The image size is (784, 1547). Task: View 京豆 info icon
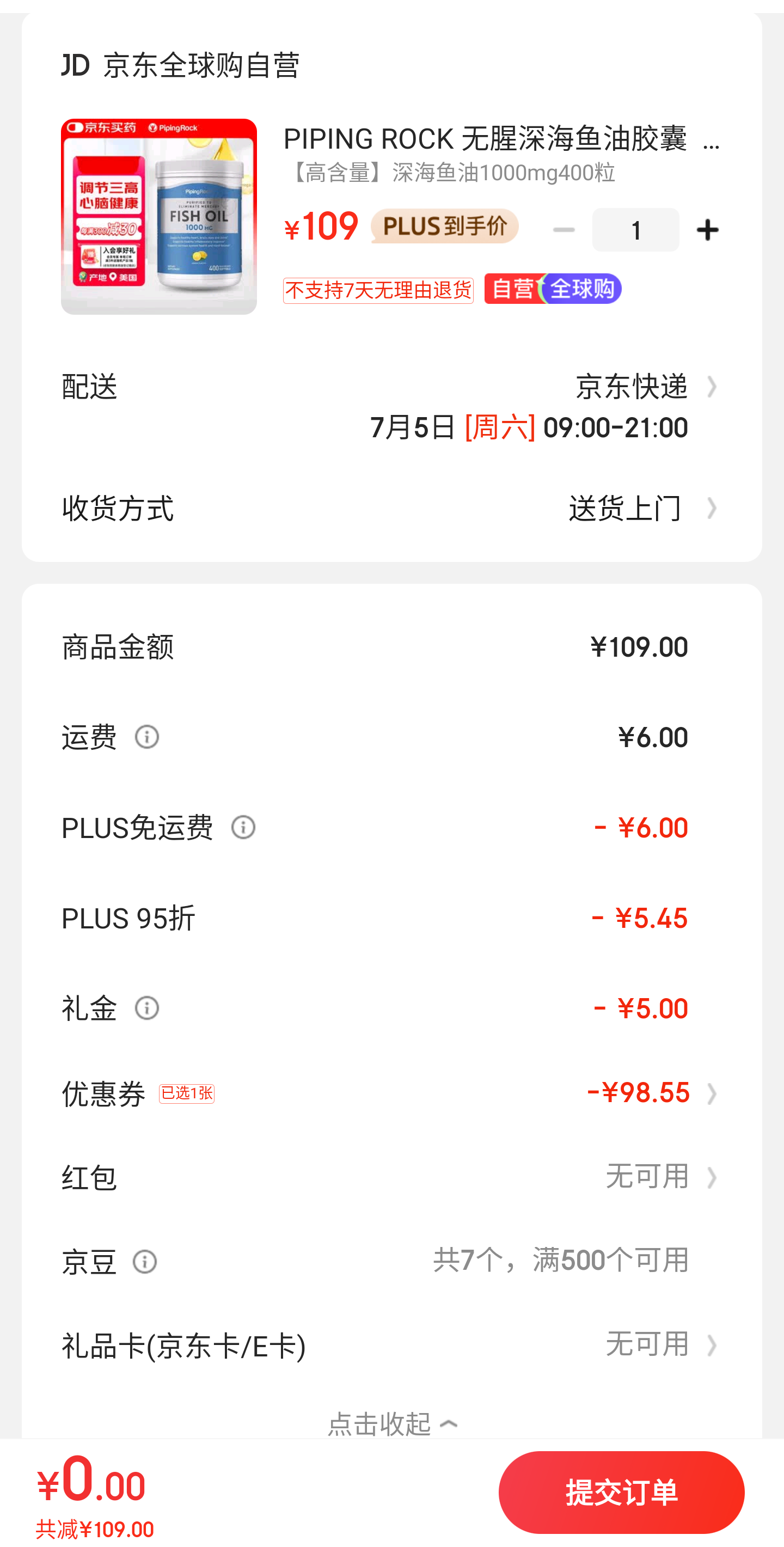pyautogui.click(x=145, y=1262)
